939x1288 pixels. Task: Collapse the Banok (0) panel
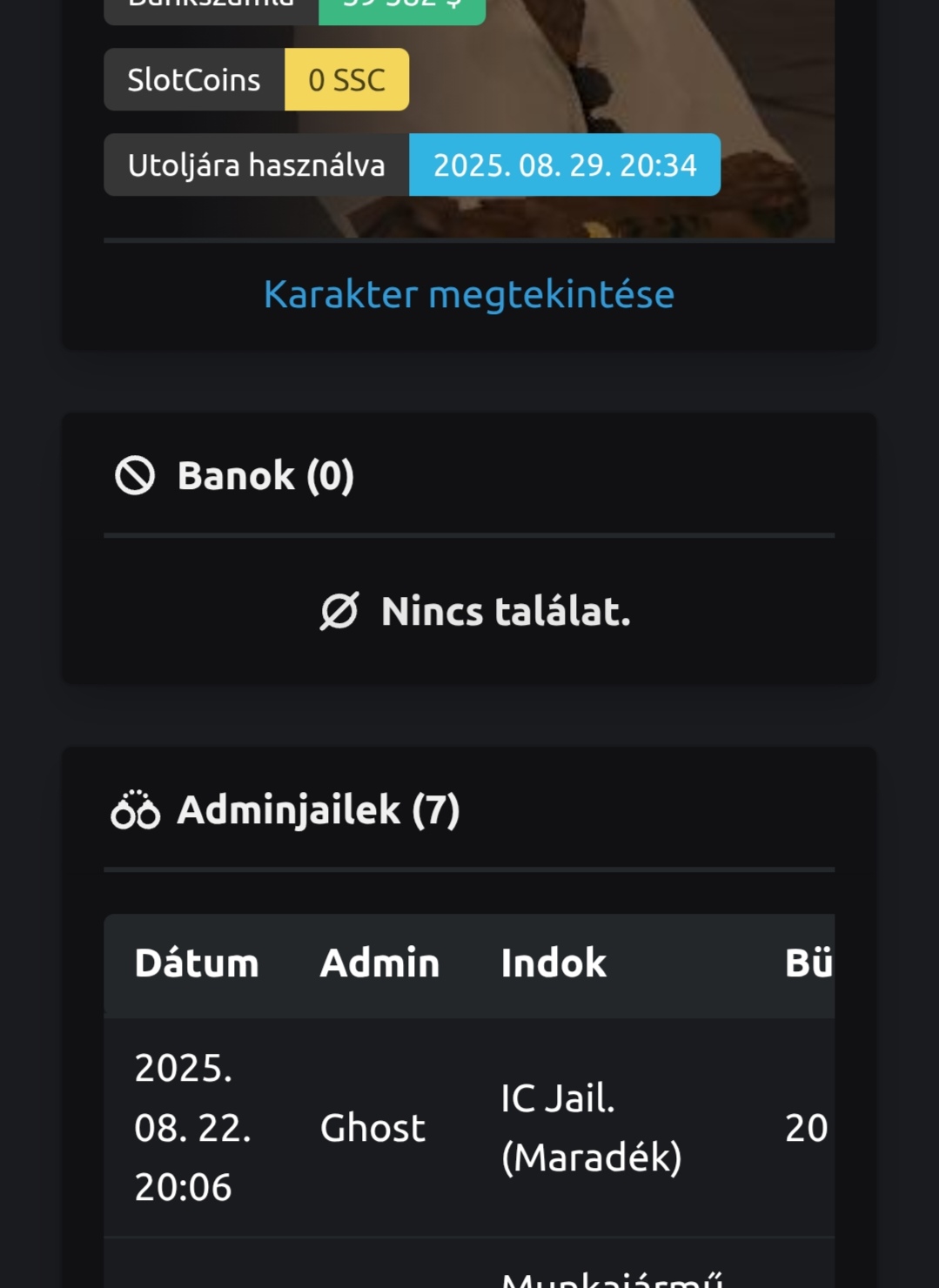point(265,475)
